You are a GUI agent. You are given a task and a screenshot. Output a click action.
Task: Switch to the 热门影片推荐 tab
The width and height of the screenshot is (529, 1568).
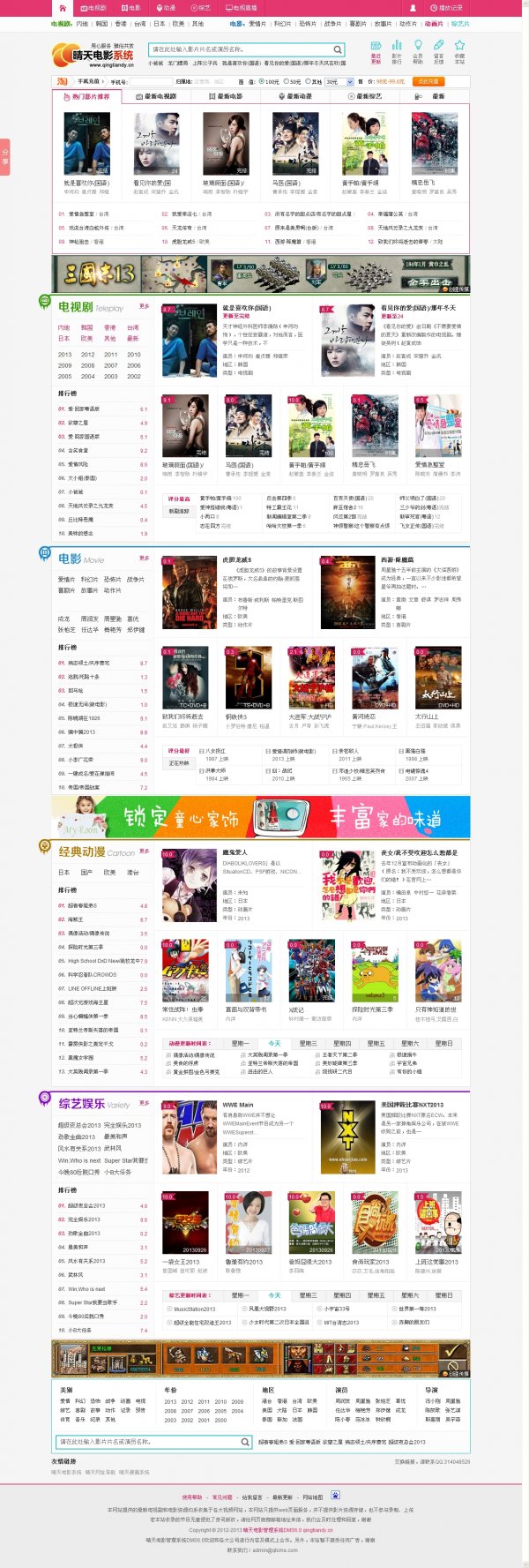click(x=87, y=96)
